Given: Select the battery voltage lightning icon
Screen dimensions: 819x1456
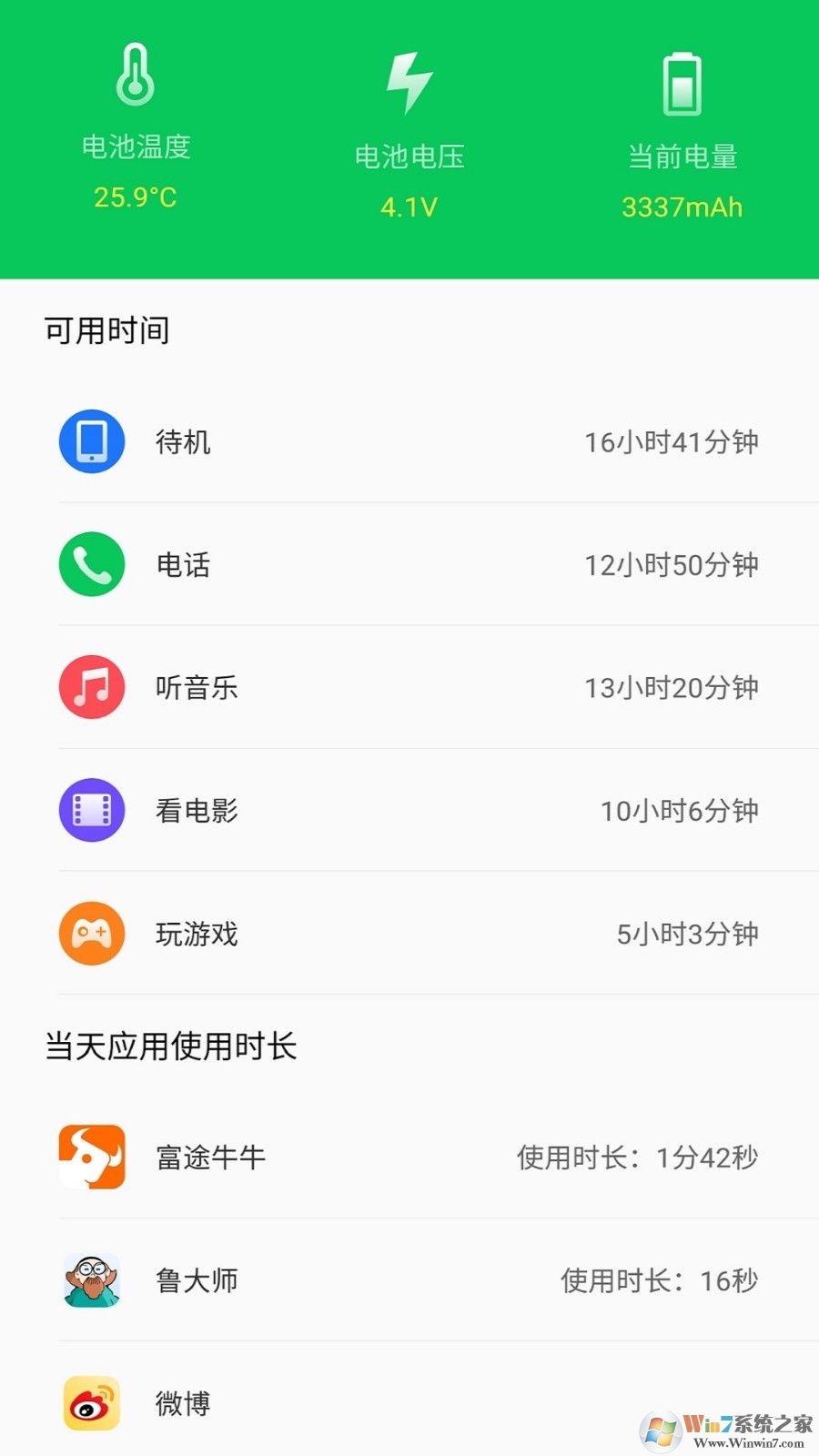Looking at the screenshot, I should [x=409, y=82].
